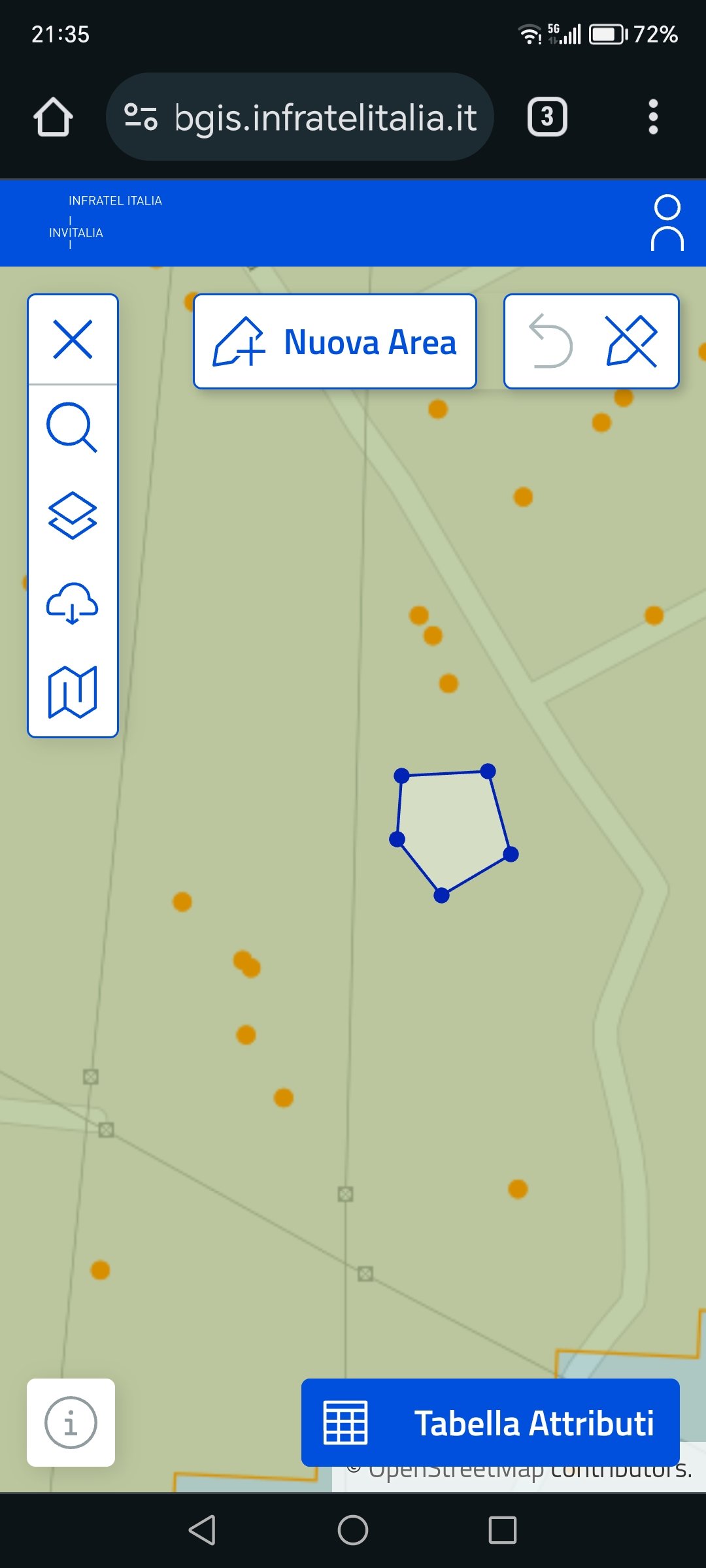Open the map search tool
This screenshot has width=706, height=1568.
coord(73,428)
